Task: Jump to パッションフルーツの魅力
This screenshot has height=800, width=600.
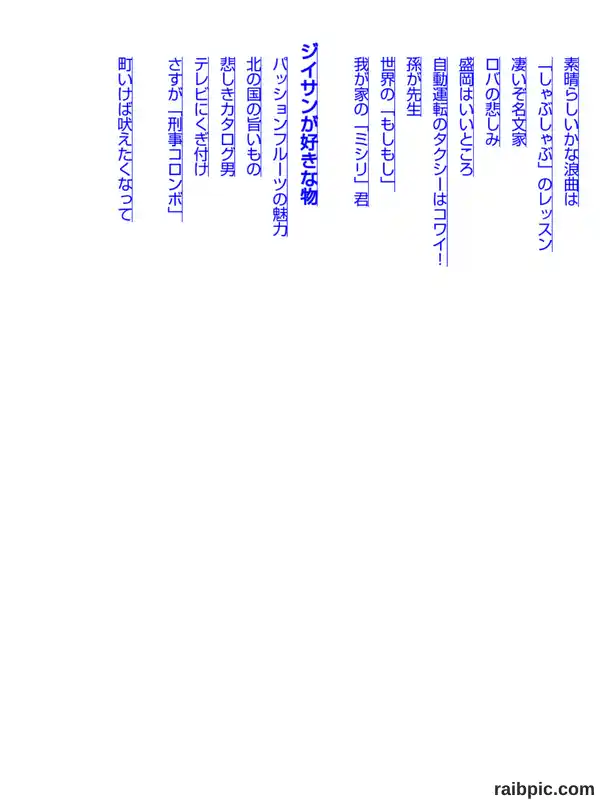Action: click(280, 147)
